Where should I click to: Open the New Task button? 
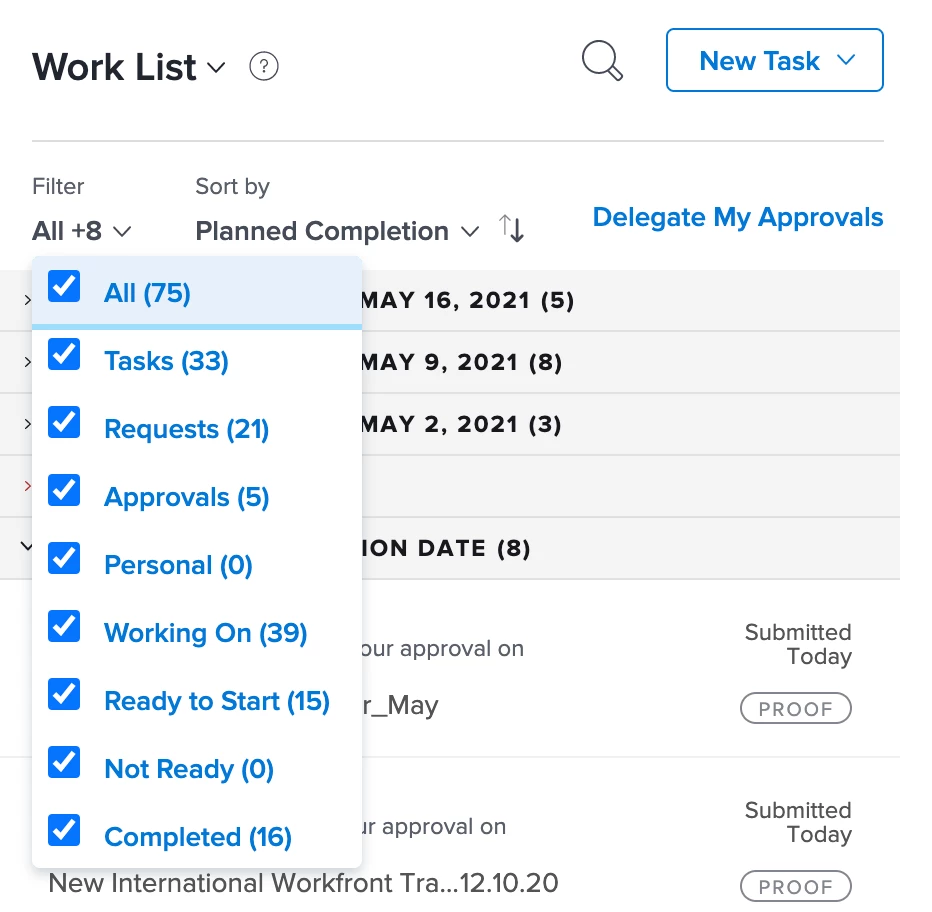(x=774, y=61)
